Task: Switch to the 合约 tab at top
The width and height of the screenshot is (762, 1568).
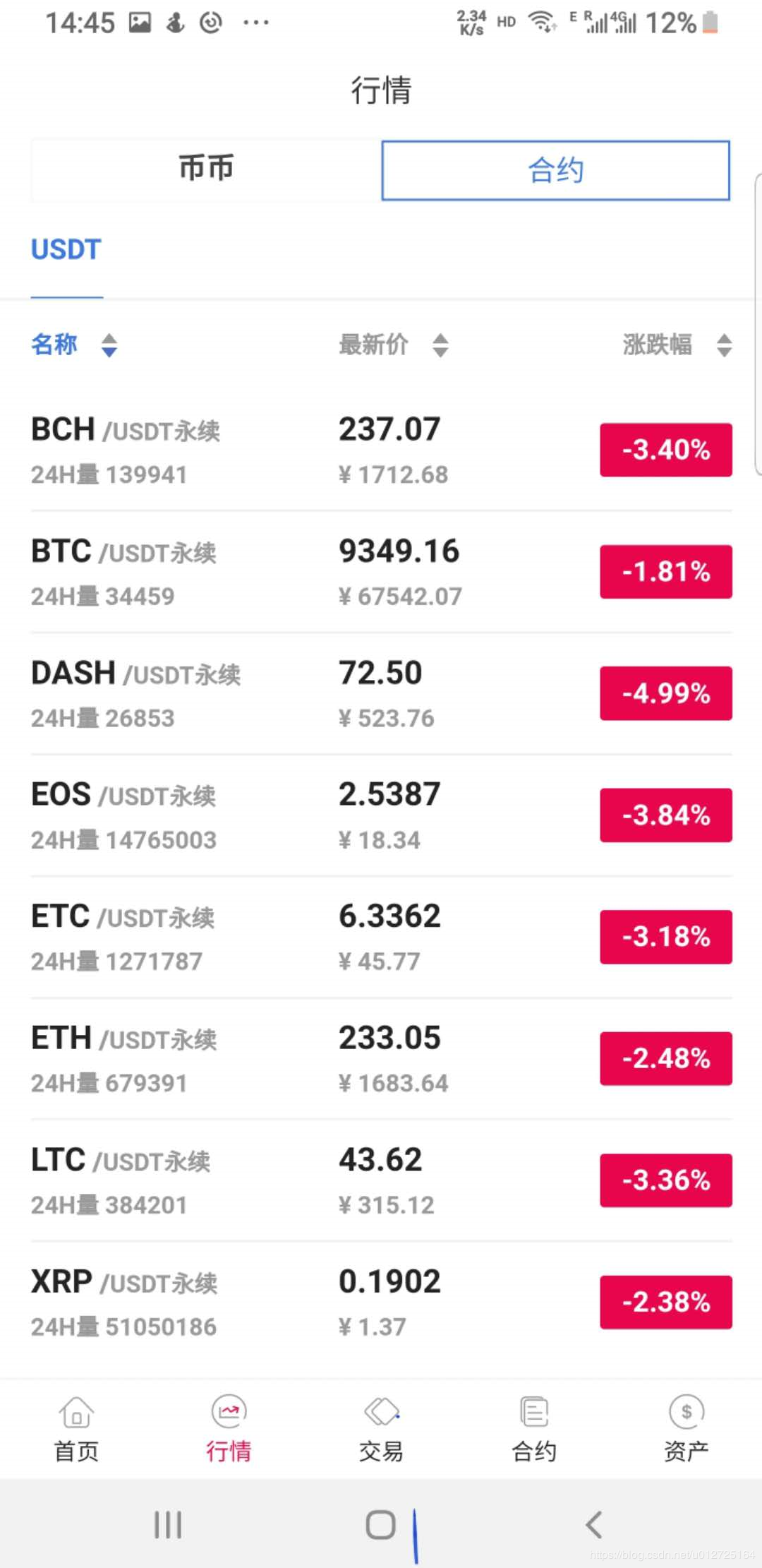Action: [x=555, y=169]
